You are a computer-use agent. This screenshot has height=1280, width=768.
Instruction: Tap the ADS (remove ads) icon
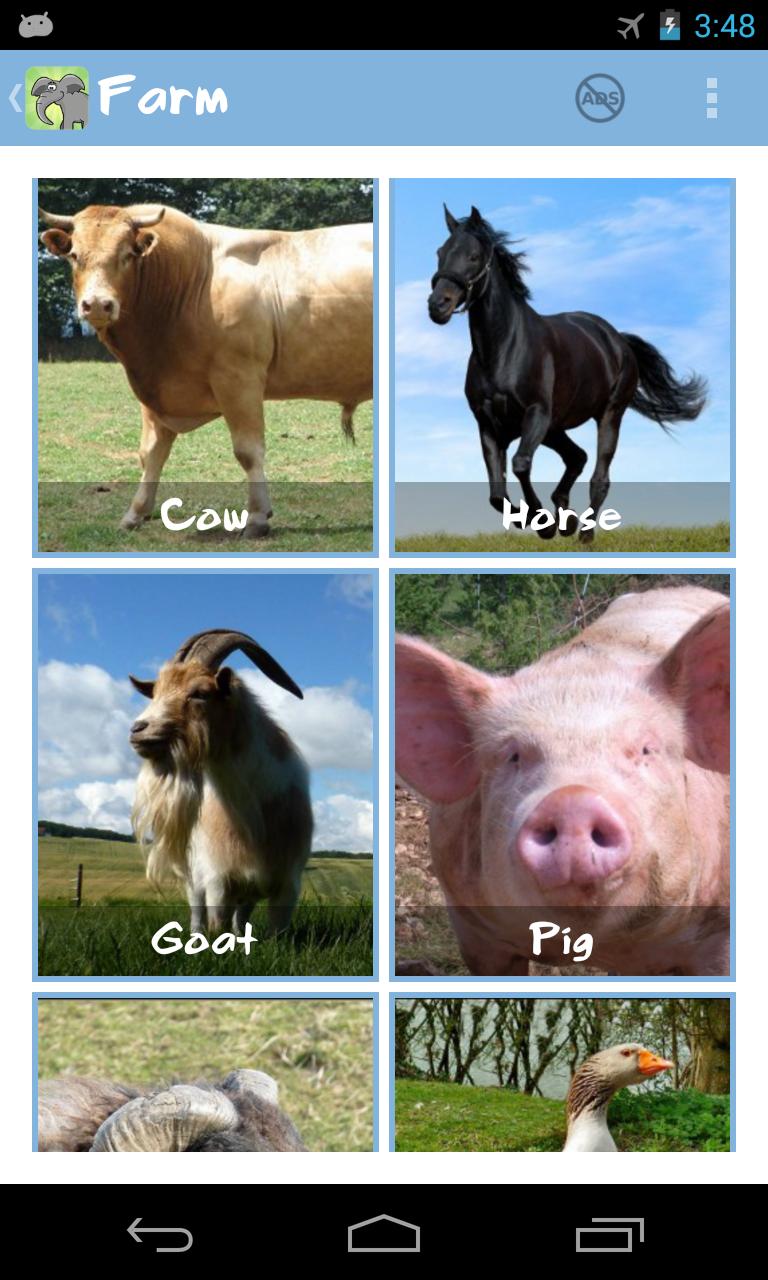pos(598,97)
